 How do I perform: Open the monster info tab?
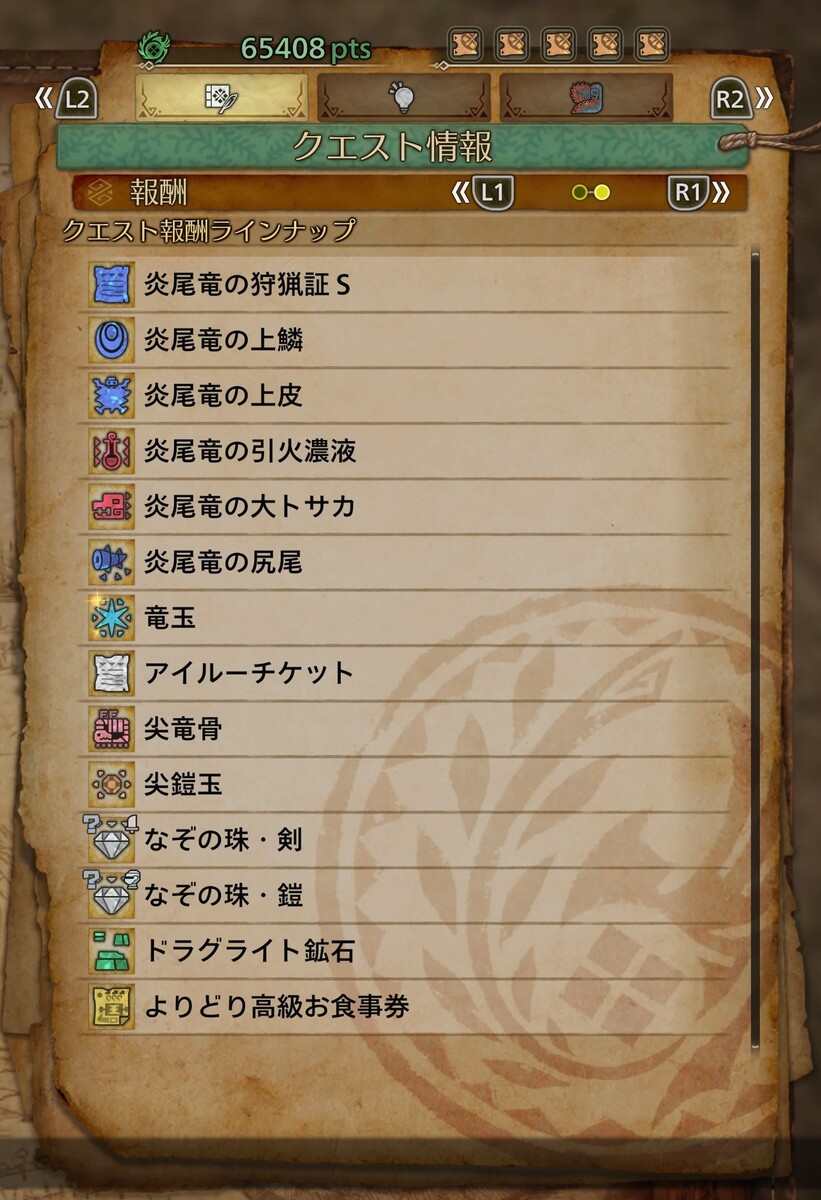pos(586,97)
